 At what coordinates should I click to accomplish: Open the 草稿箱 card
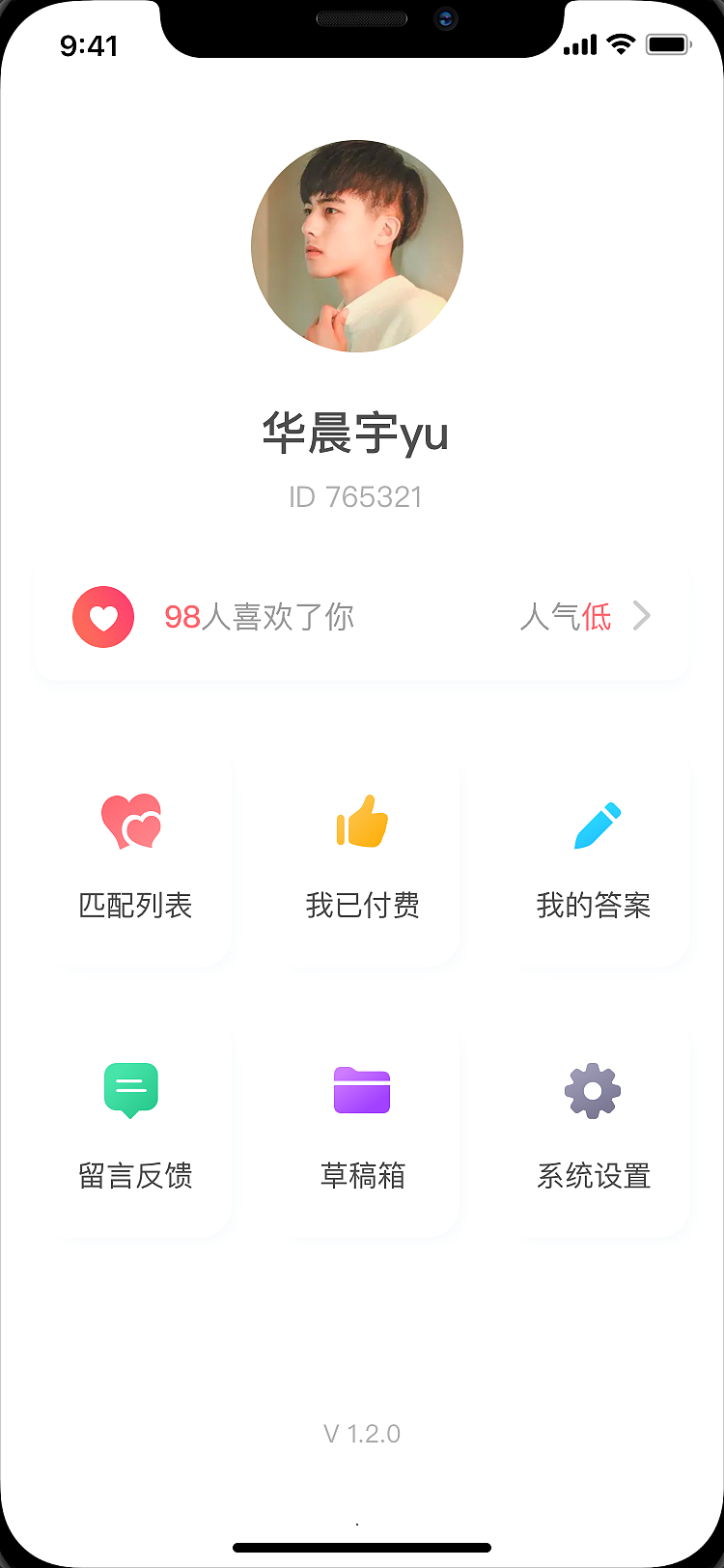[362, 1176]
